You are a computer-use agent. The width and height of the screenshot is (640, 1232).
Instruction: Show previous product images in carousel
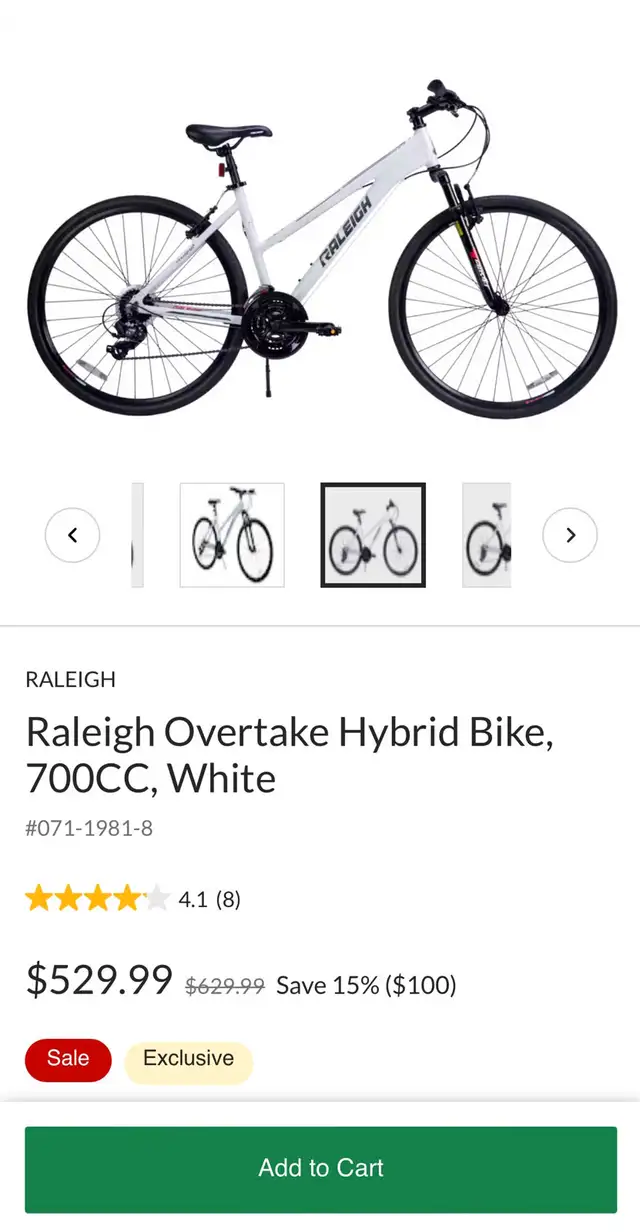tap(72, 535)
